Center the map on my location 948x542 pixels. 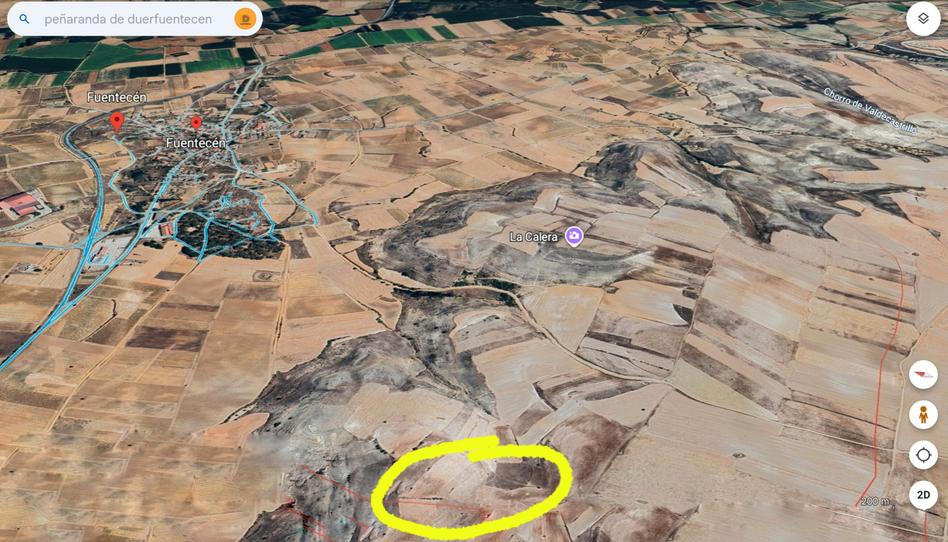(923, 455)
